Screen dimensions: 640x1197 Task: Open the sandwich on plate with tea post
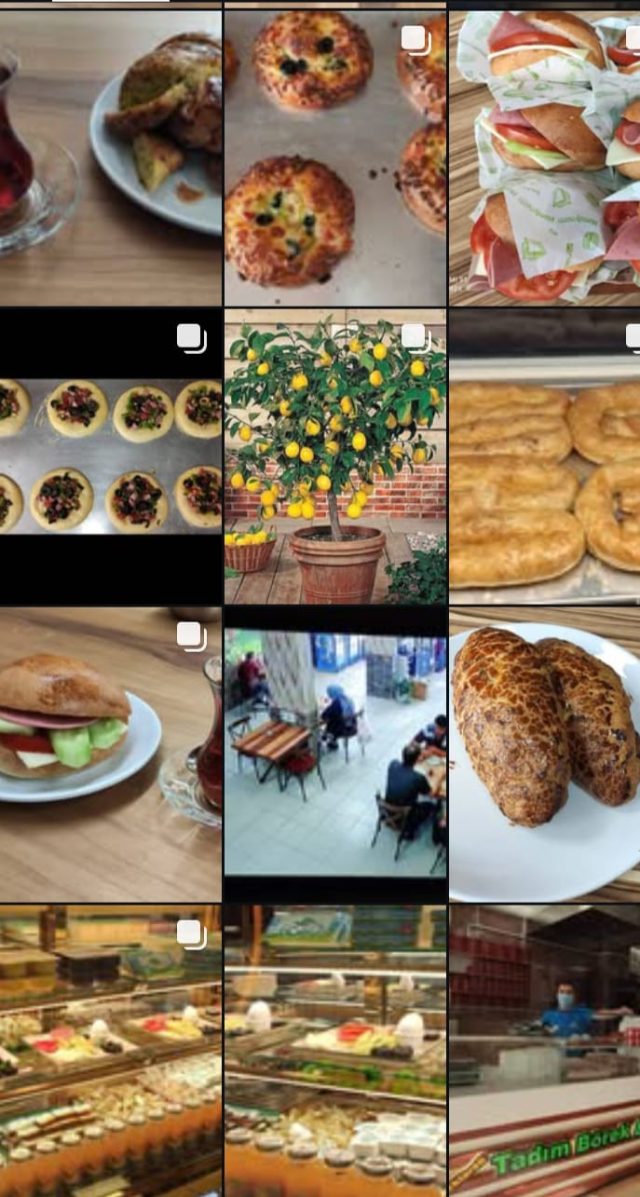[110, 755]
